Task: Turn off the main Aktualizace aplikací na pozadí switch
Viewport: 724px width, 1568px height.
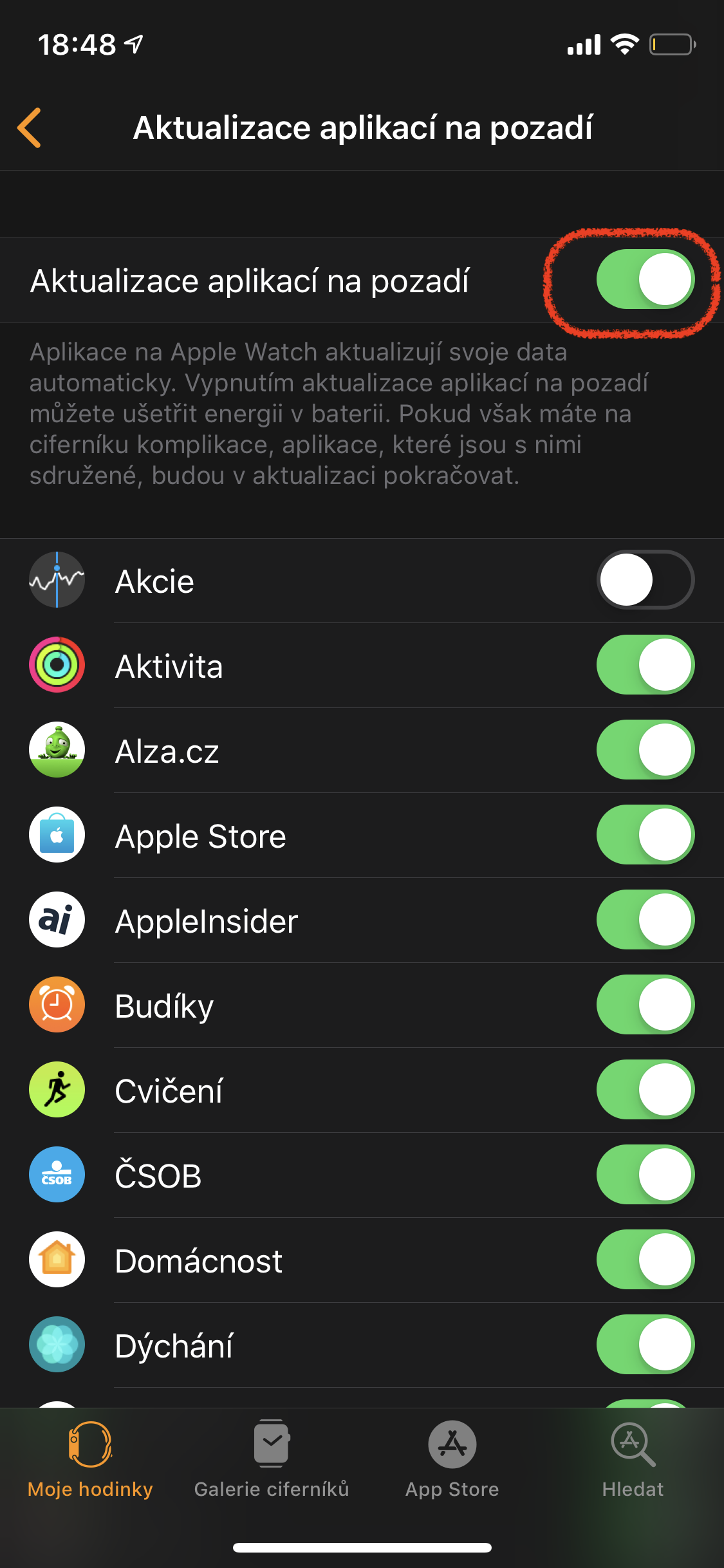Action: [645, 279]
